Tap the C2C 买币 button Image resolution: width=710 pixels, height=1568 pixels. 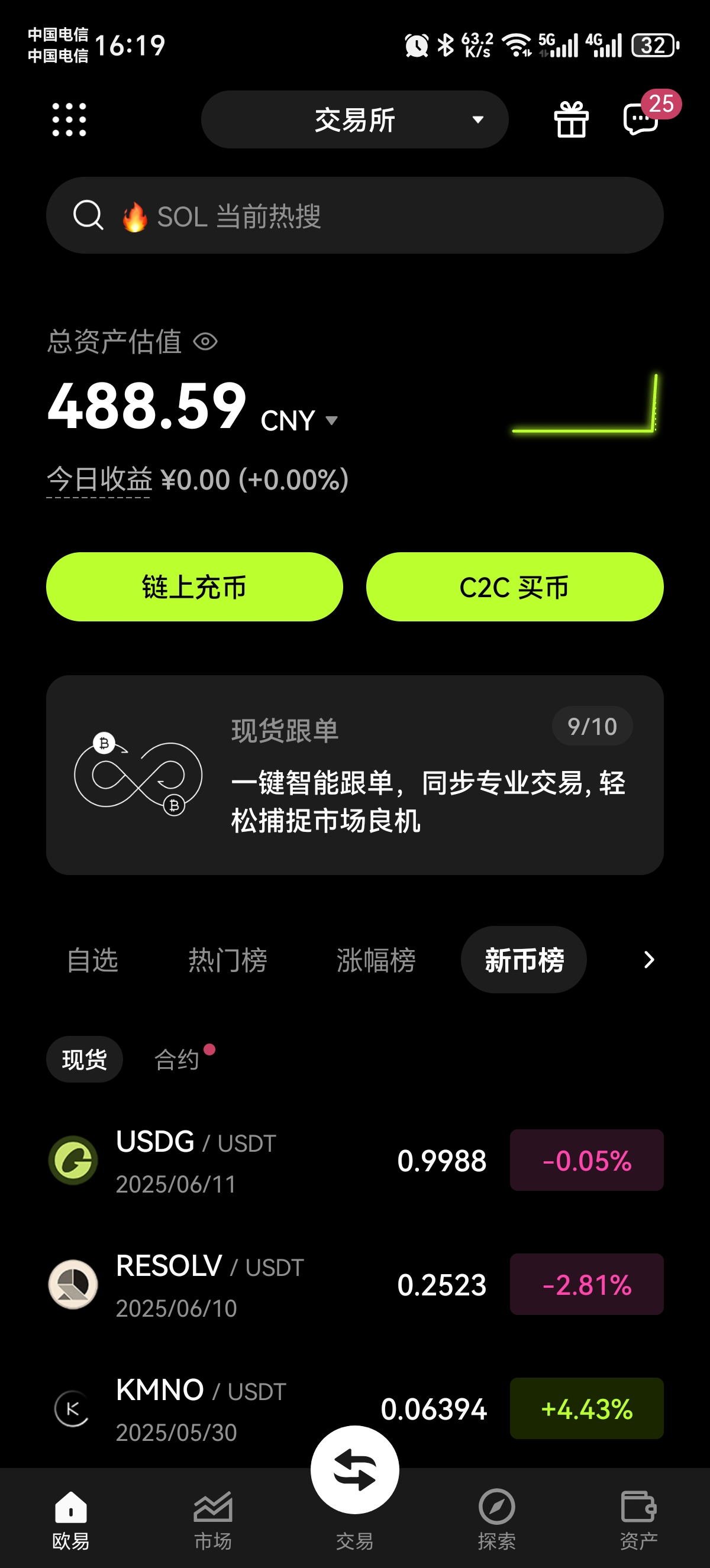tap(514, 586)
